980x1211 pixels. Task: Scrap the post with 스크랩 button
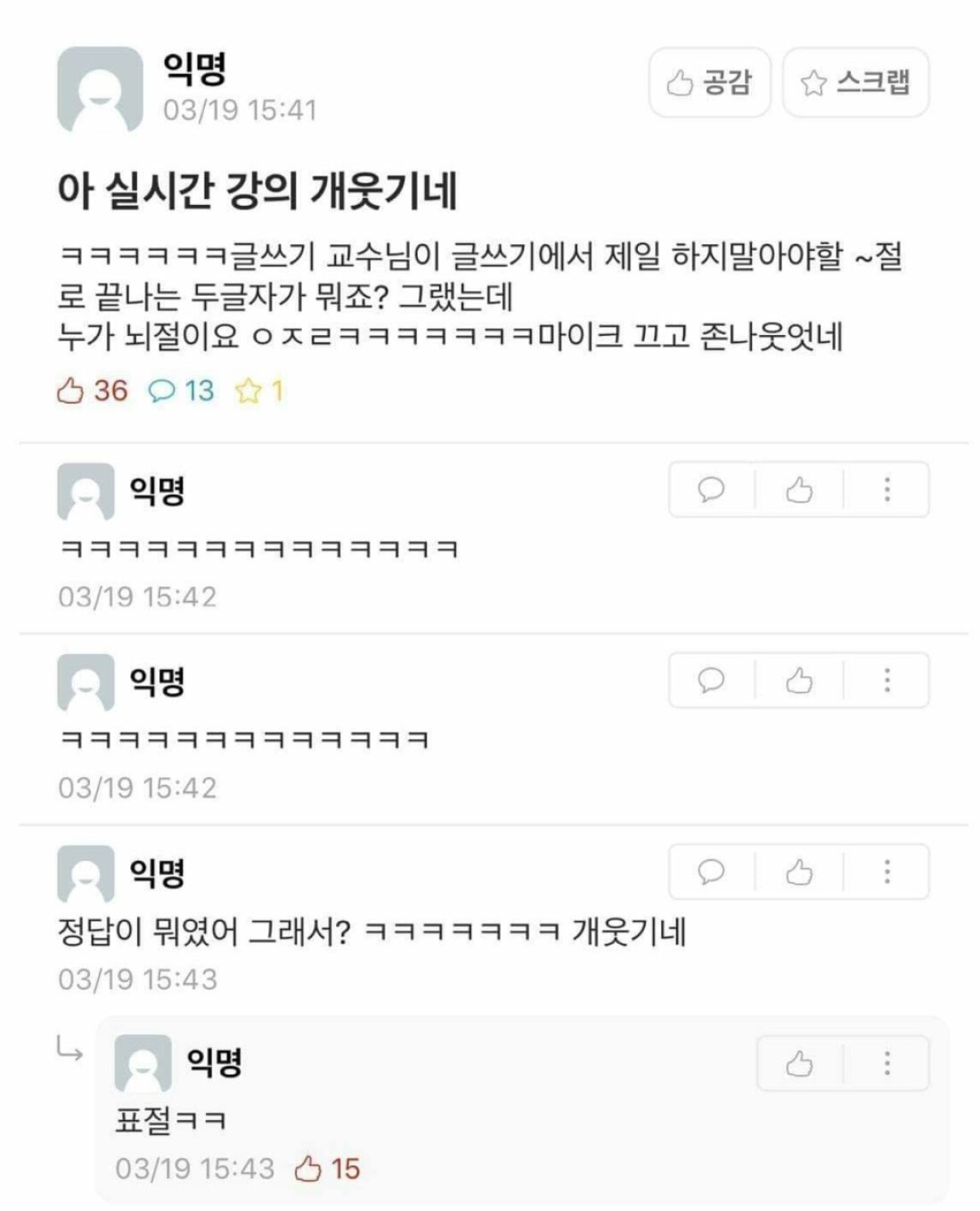pos(855,83)
